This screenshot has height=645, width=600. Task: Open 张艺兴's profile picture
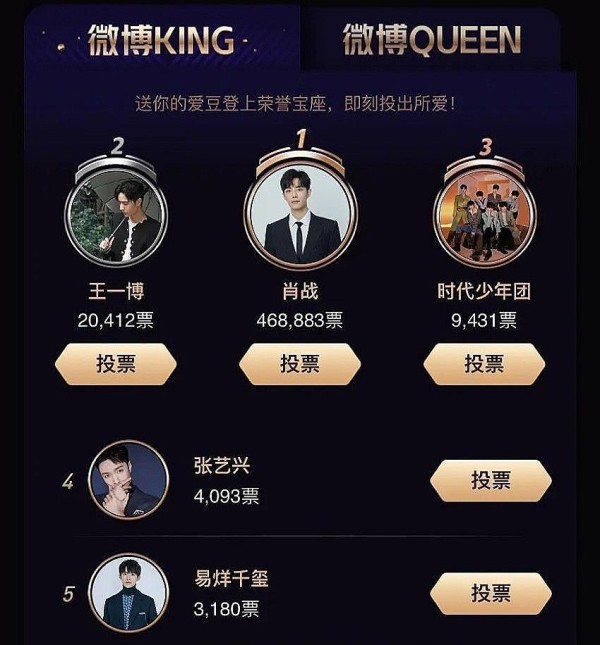click(128, 481)
